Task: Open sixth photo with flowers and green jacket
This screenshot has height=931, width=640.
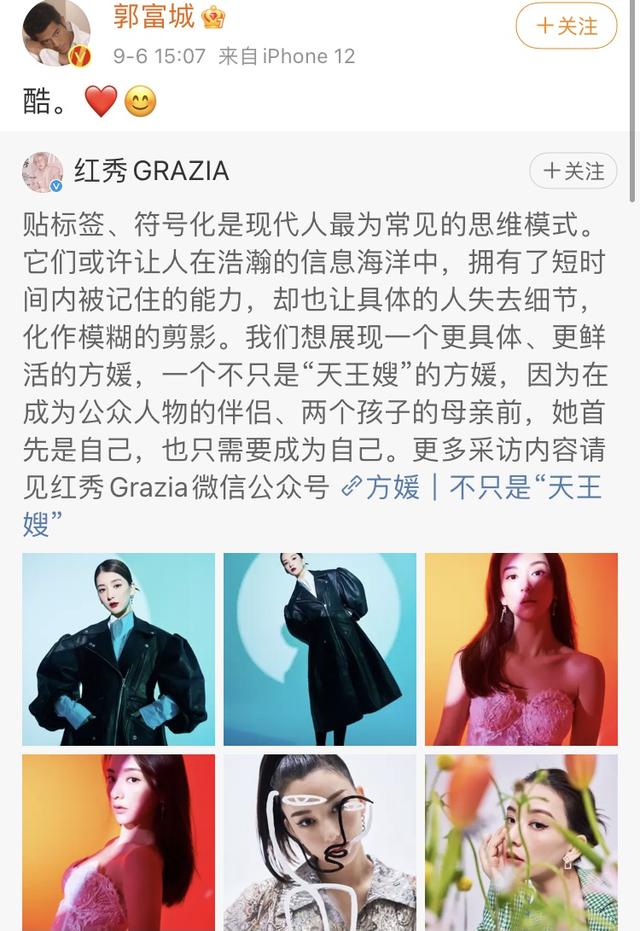Action: [x=521, y=842]
